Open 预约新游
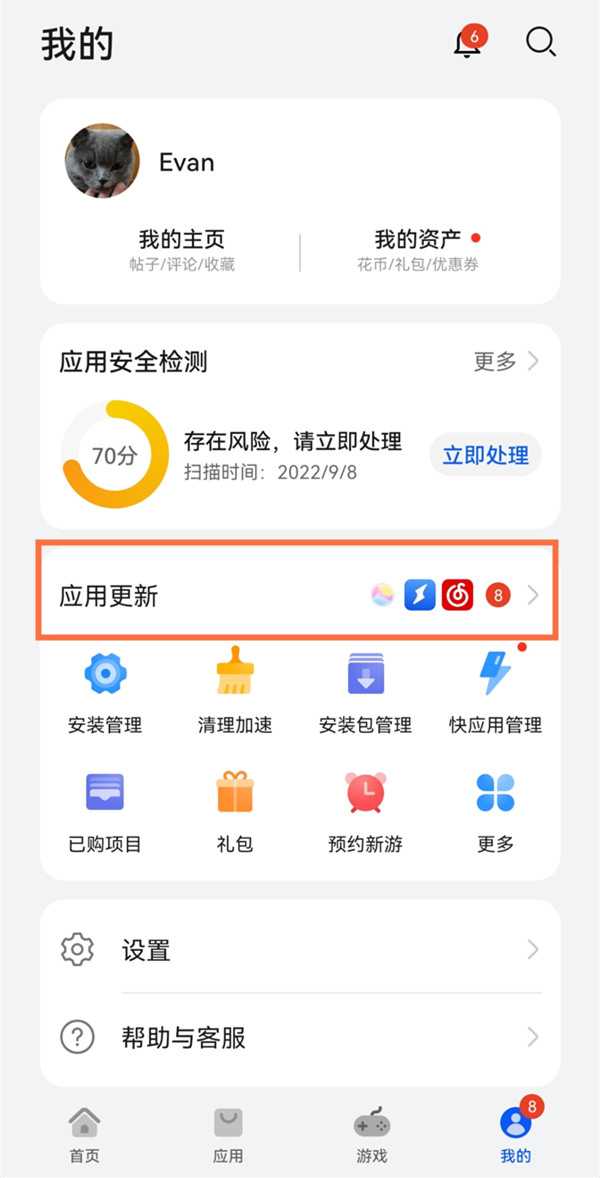The width and height of the screenshot is (600, 1178). pyautogui.click(x=365, y=810)
